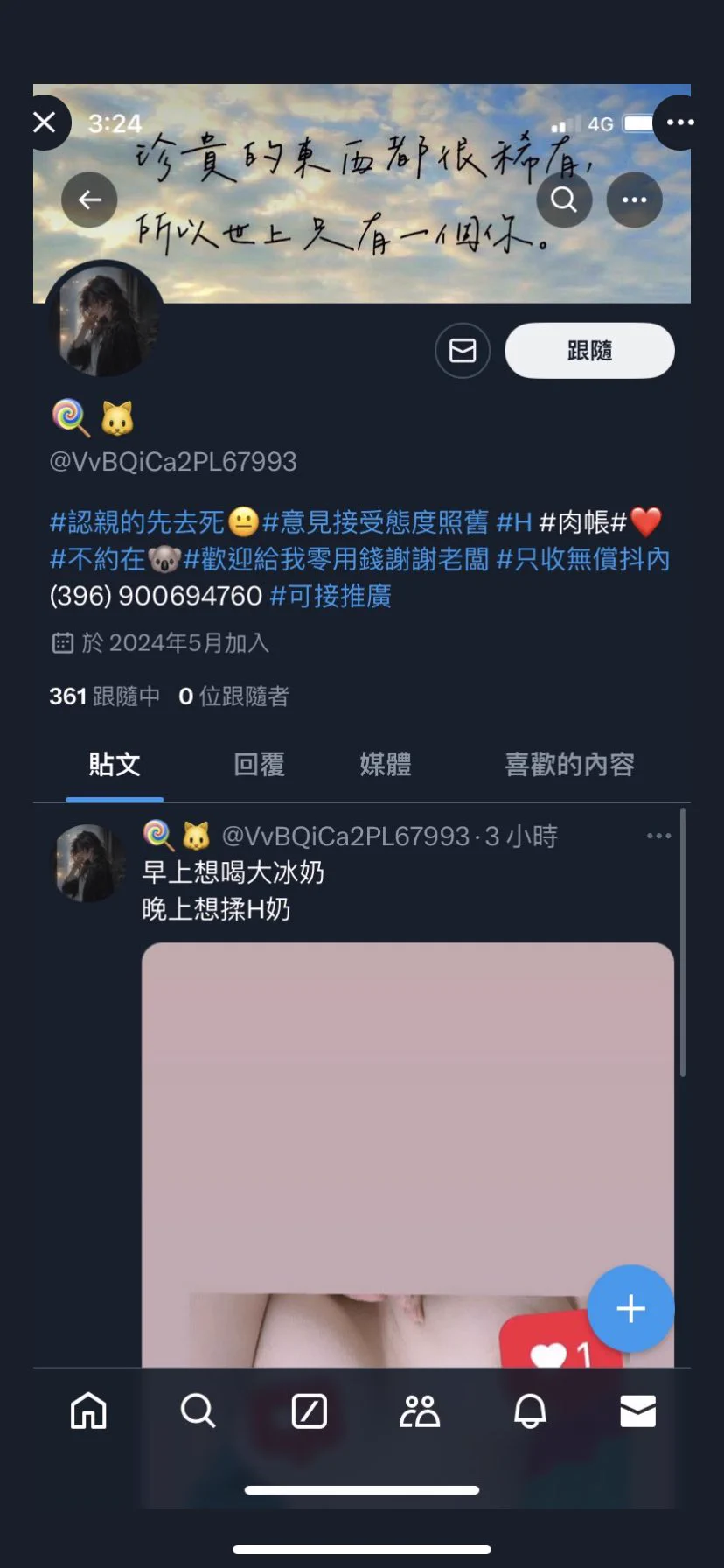Open the post's three-dot menu

tap(658, 836)
